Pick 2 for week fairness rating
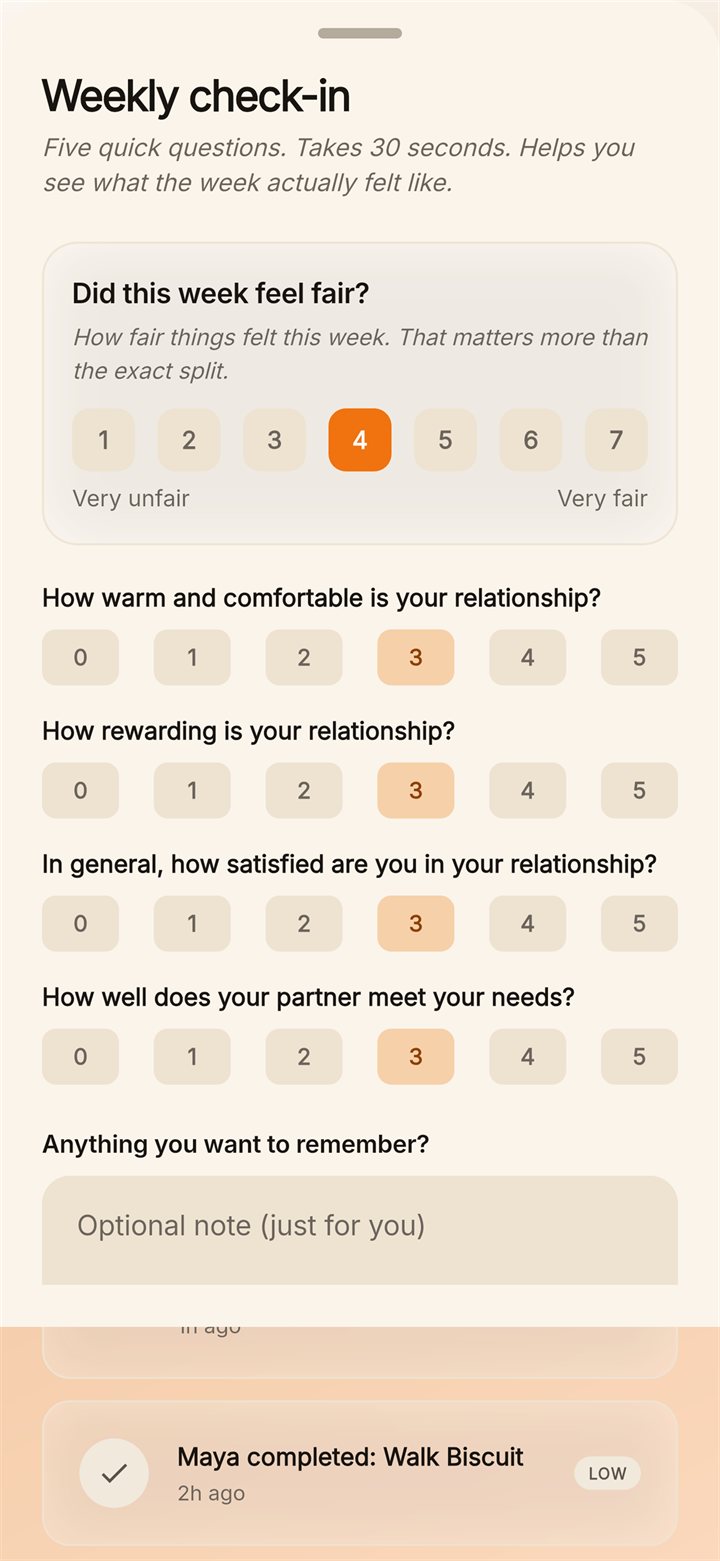720x1561 pixels. pos(189,440)
